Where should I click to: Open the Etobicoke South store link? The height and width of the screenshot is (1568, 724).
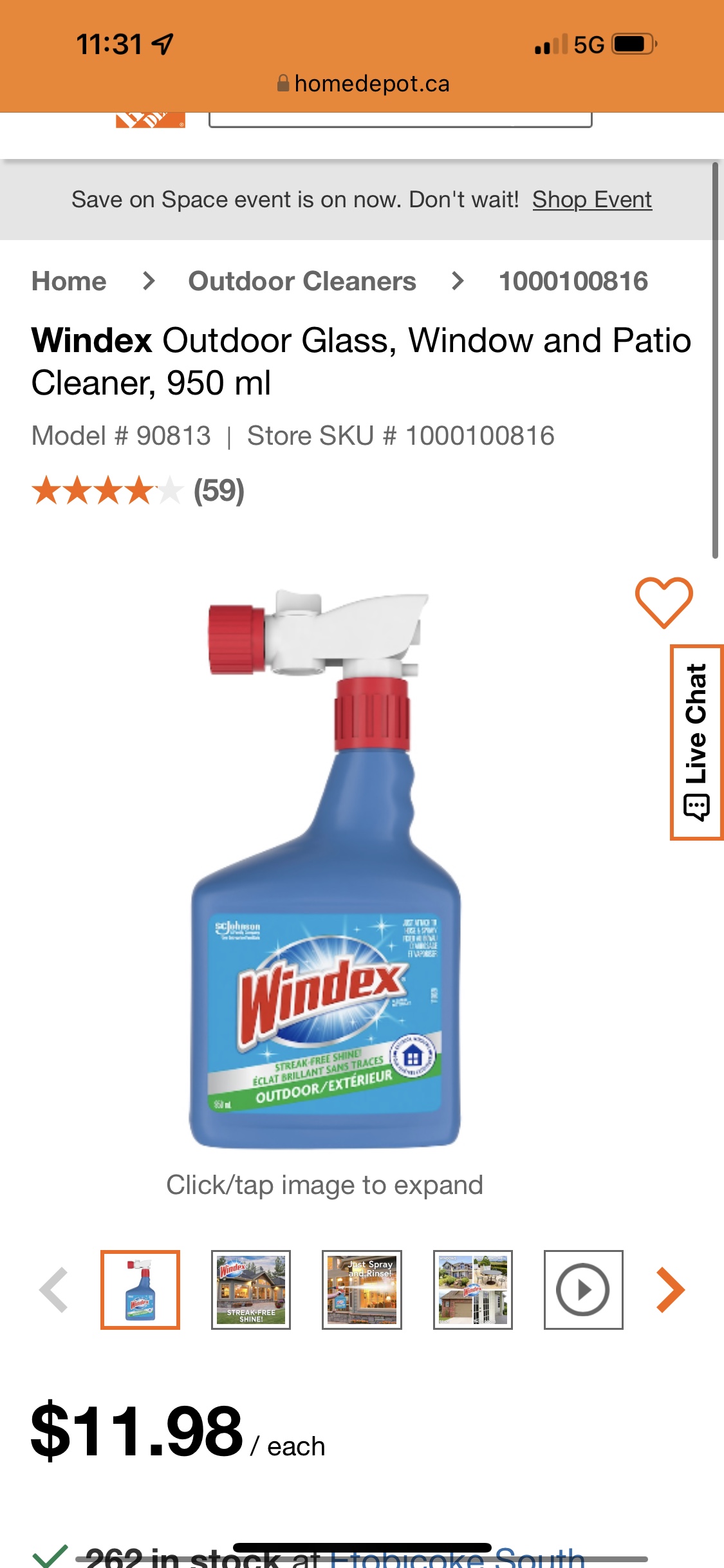(457, 1556)
